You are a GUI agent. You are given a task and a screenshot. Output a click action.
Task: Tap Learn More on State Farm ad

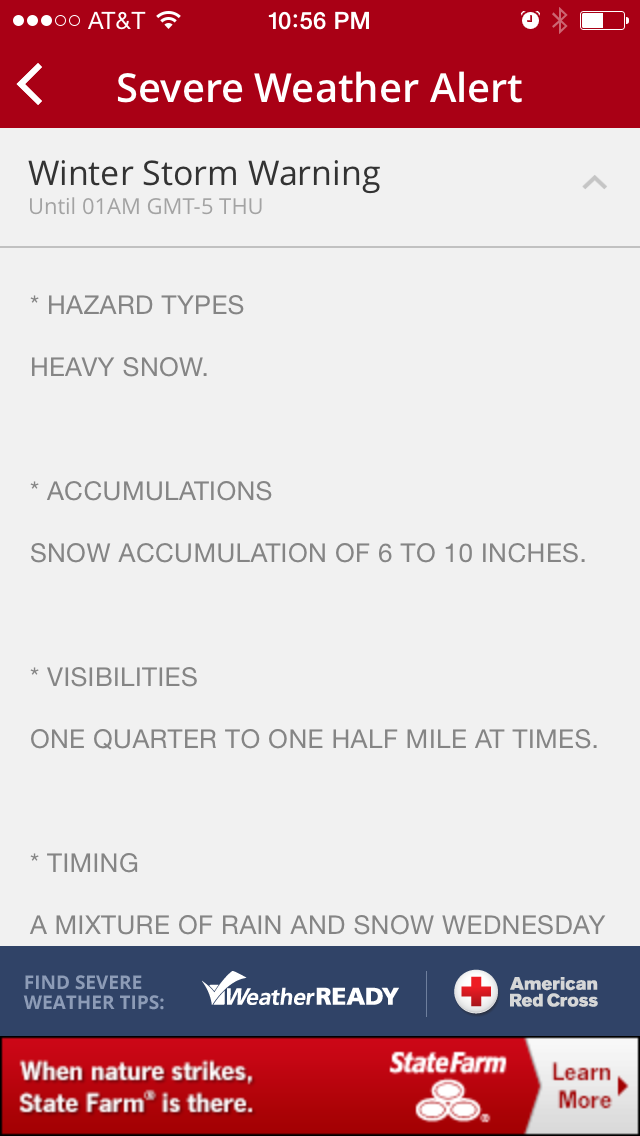click(x=583, y=1086)
